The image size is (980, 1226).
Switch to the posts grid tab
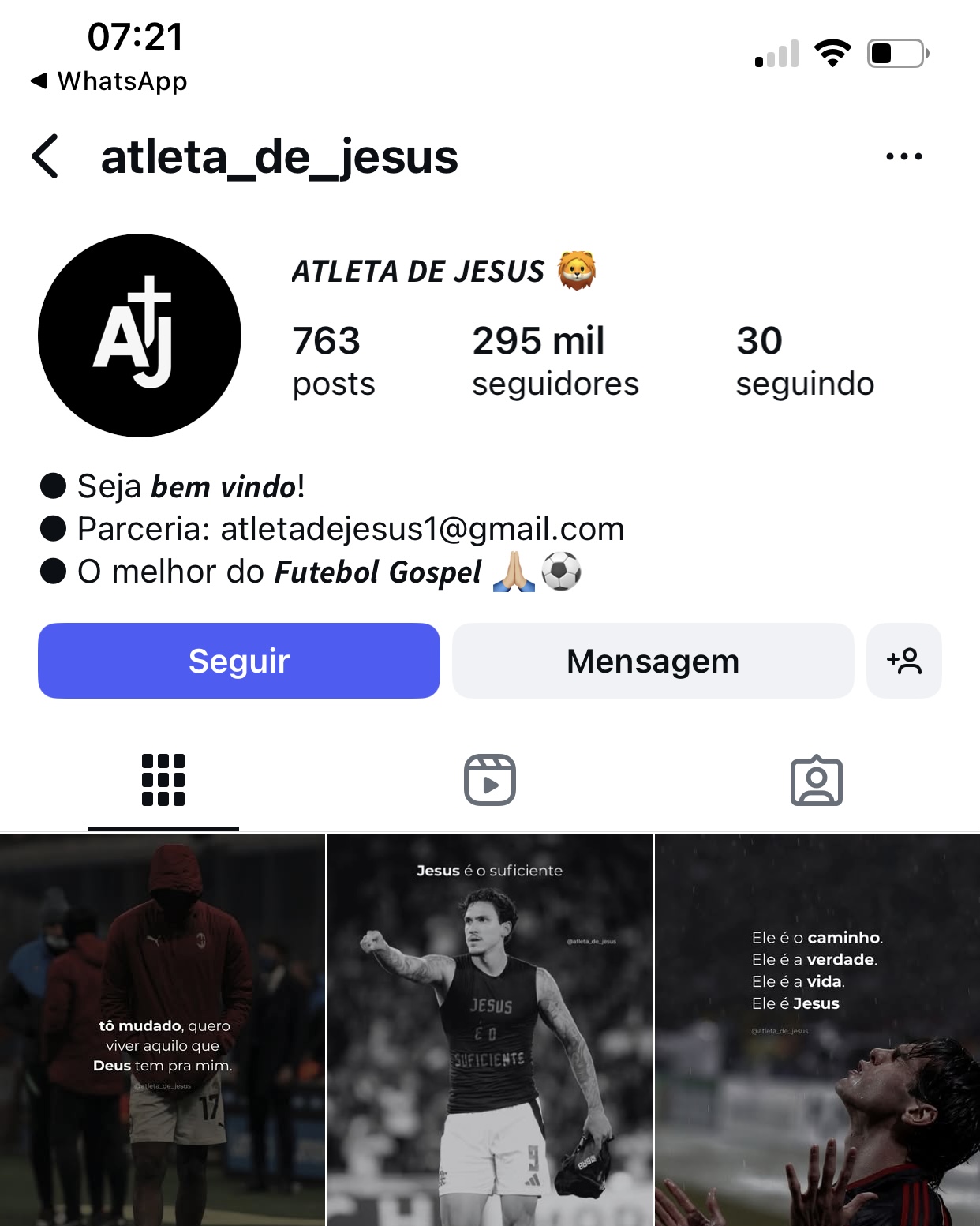163,780
